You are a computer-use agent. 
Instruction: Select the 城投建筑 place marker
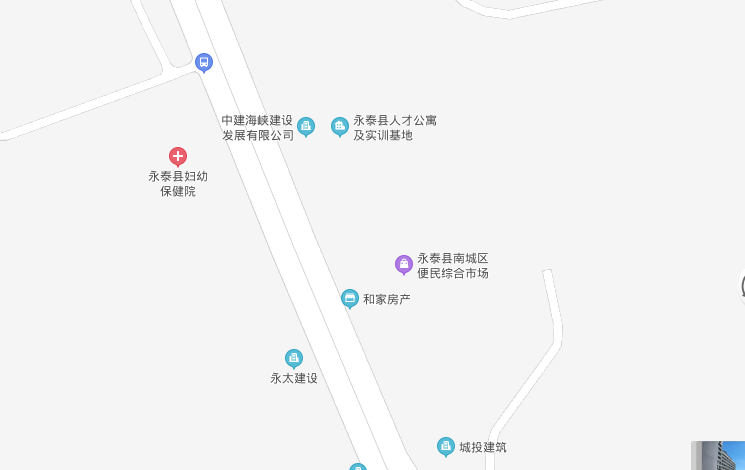point(446,446)
